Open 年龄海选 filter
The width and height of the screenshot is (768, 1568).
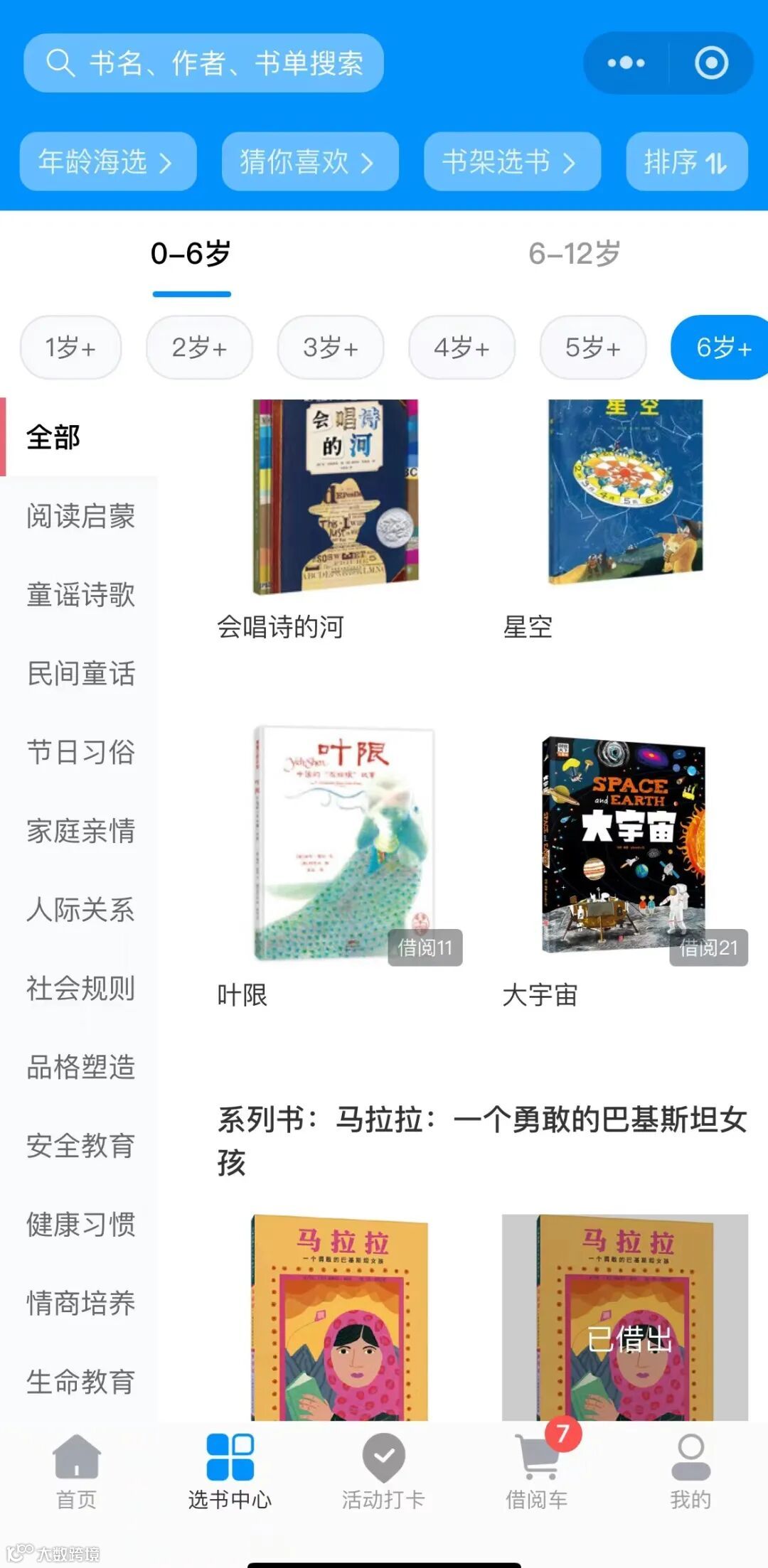(x=107, y=162)
